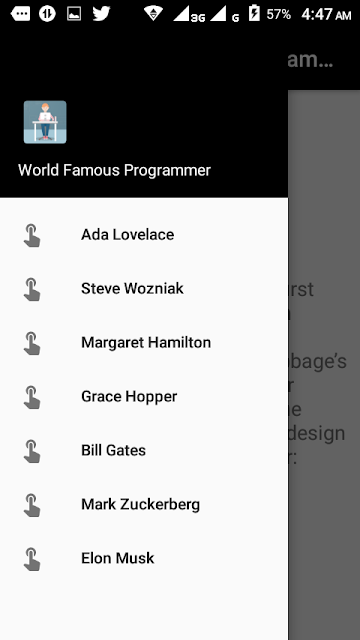Choose Grace Hopper from the list
This screenshot has height=640, width=360.
pyautogui.click(x=144, y=396)
